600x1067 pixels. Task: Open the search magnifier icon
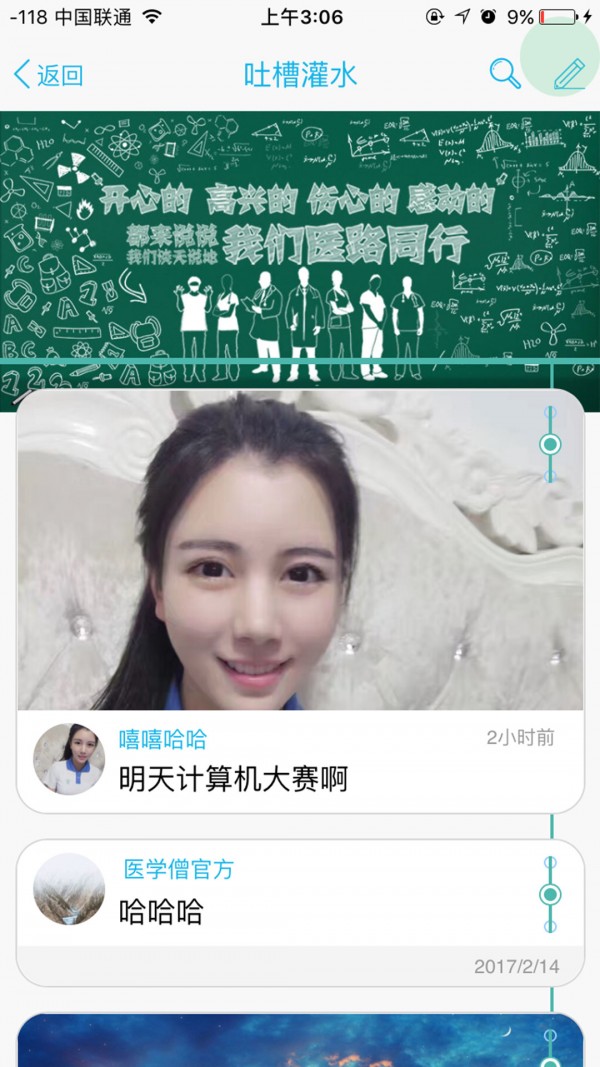coord(505,73)
